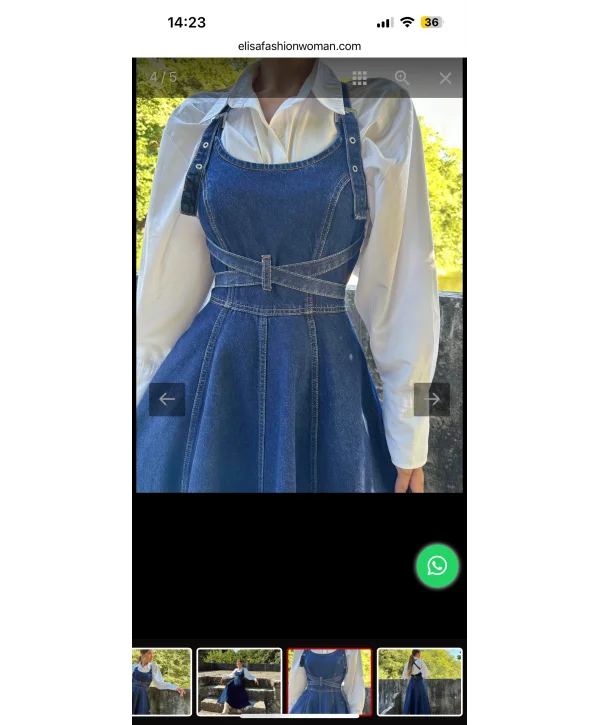The width and height of the screenshot is (600, 725).
Task: Contact the shop via WhatsApp
Action: pos(437,566)
